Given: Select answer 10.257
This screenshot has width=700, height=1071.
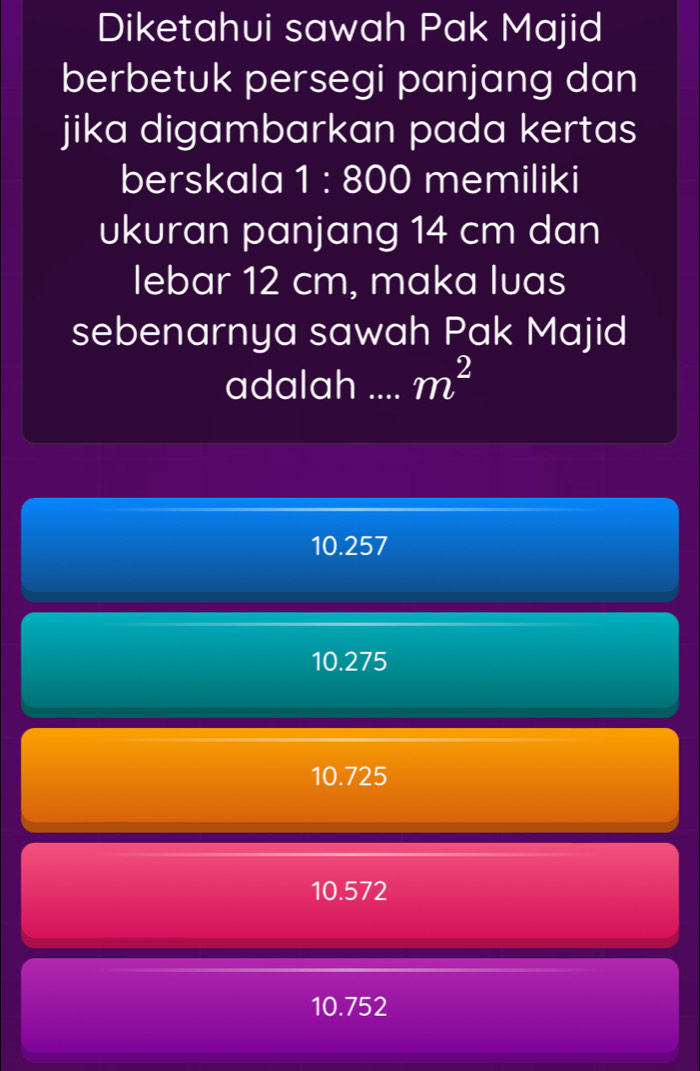Looking at the screenshot, I should click(x=349, y=546).
